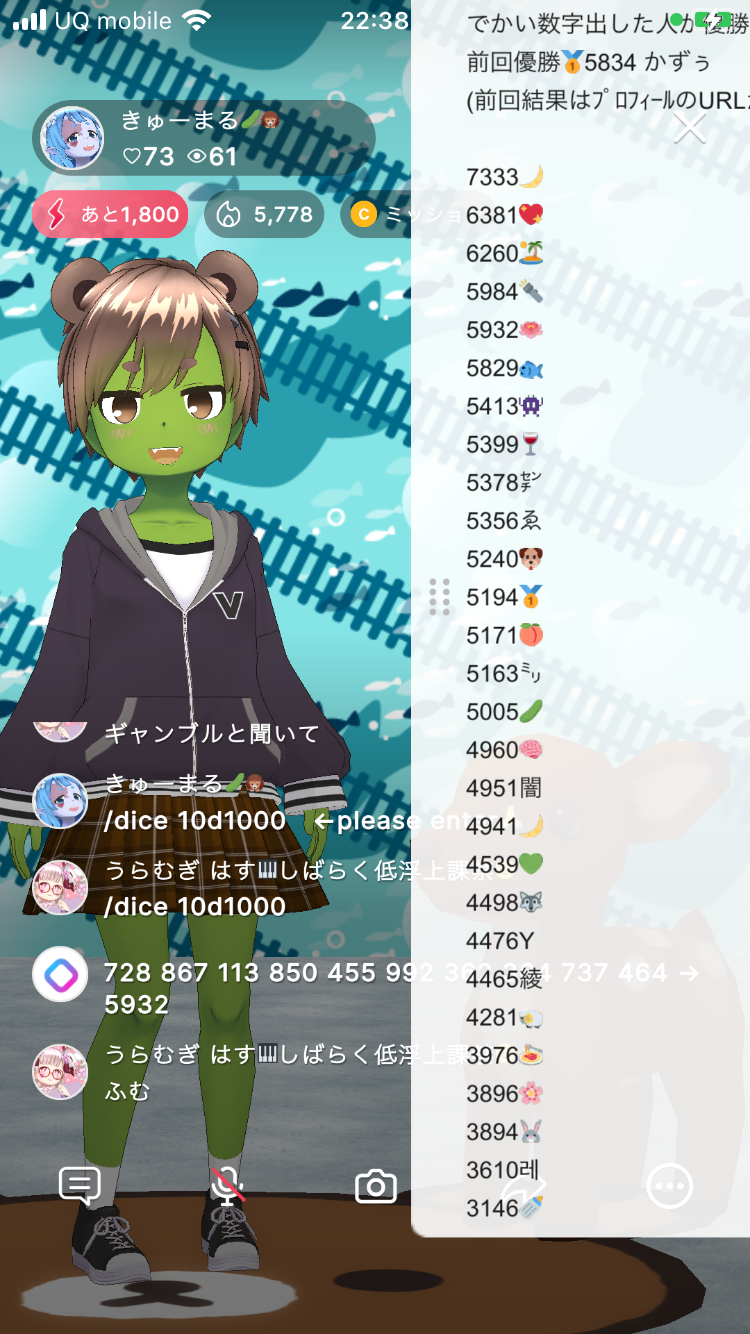
Task: Open the comment input icon
Action: (x=80, y=1187)
